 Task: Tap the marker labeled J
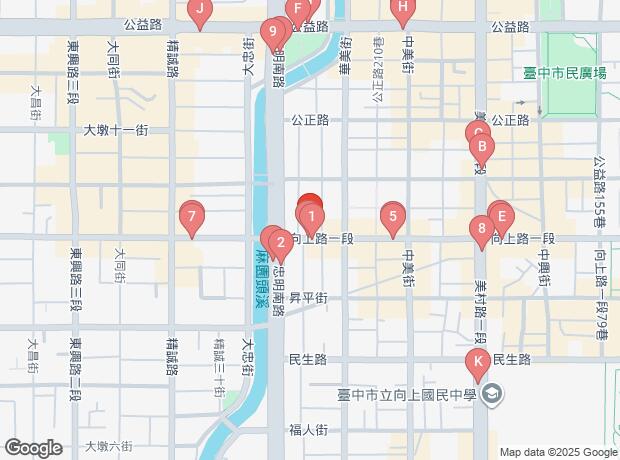[200, 12]
